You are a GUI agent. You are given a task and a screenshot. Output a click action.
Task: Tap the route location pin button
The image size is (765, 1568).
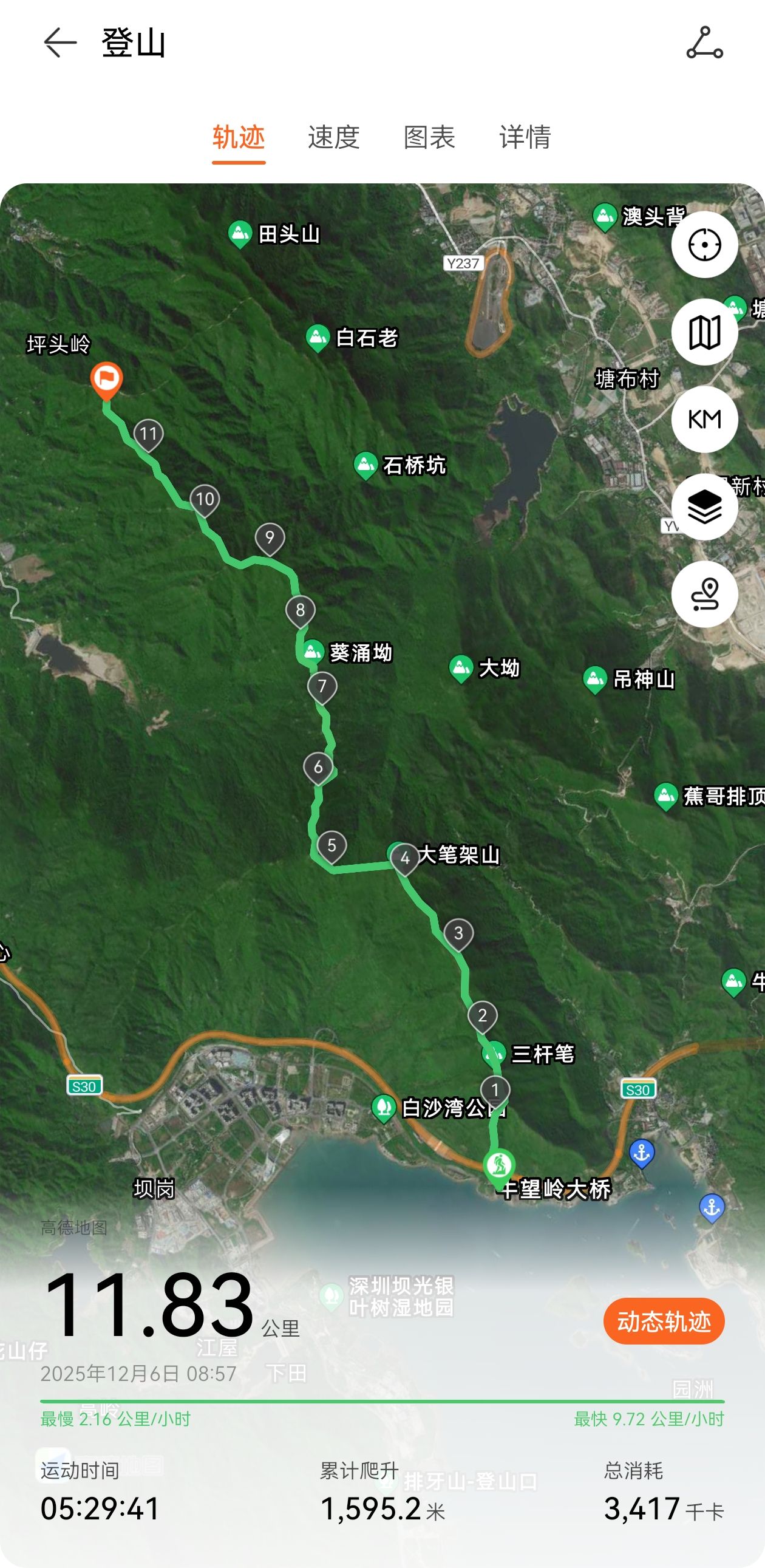tap(704, 594)
